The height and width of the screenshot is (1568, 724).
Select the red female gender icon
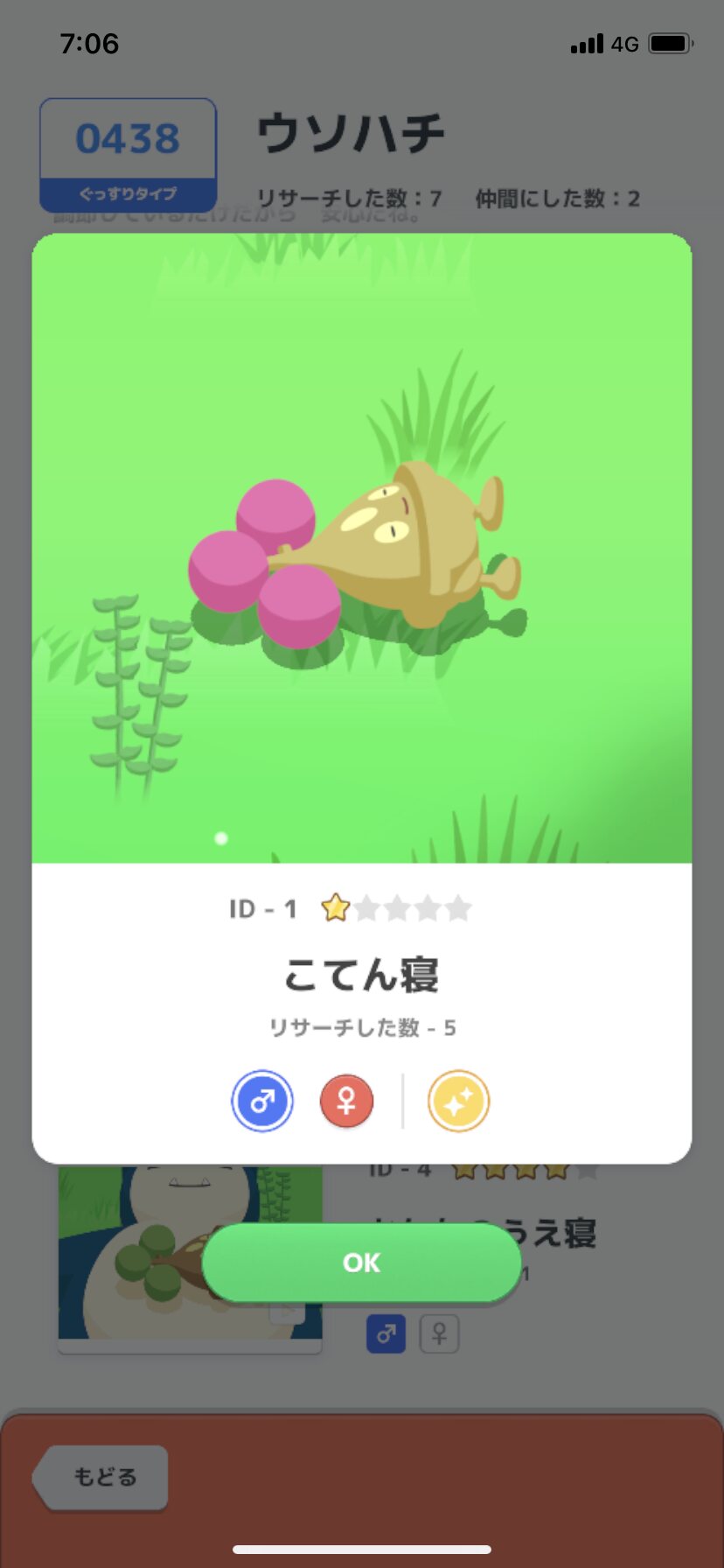347,1101
